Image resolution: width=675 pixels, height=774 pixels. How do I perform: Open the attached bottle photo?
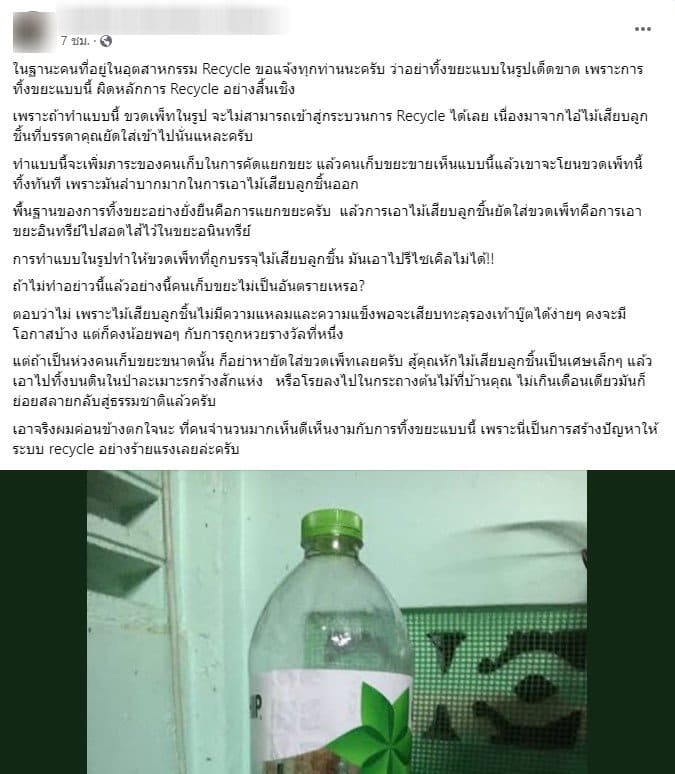pyautogui.click(x=337, y=622)
